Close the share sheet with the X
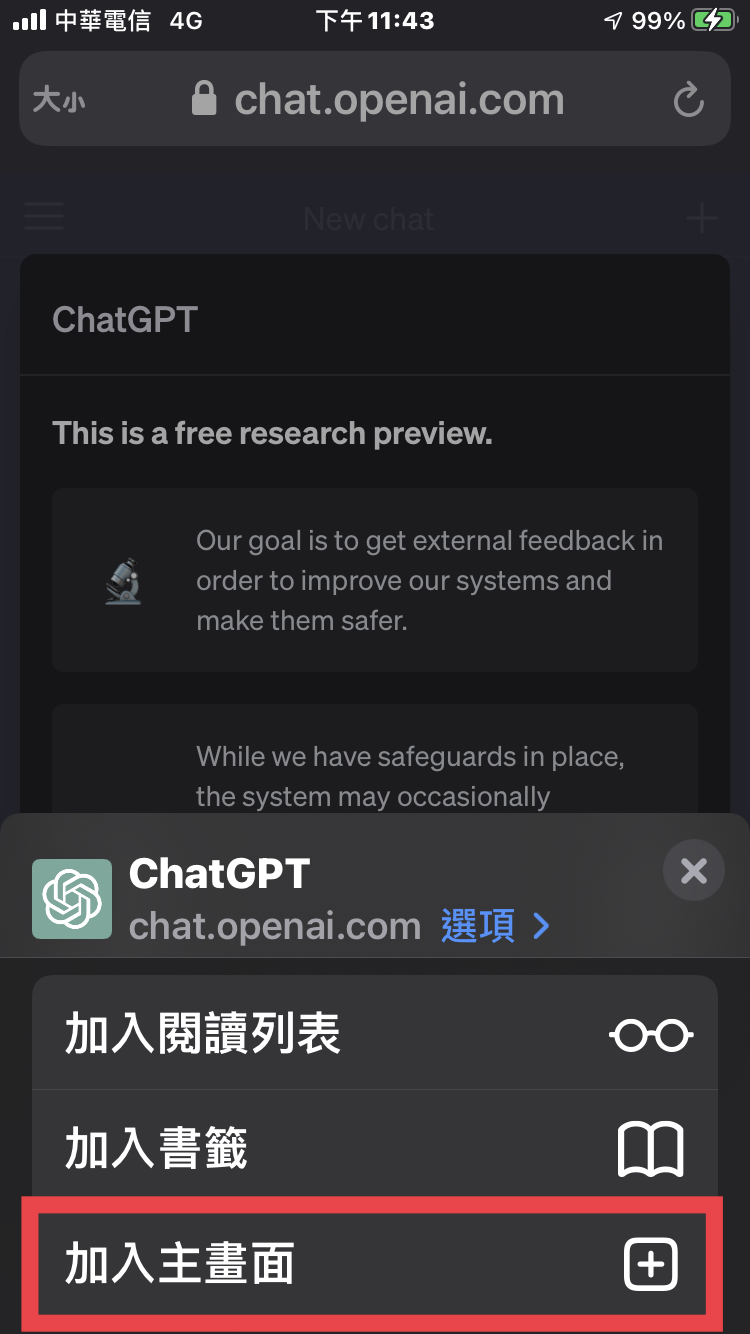750x1334 pixels. (x=693, y=871)
